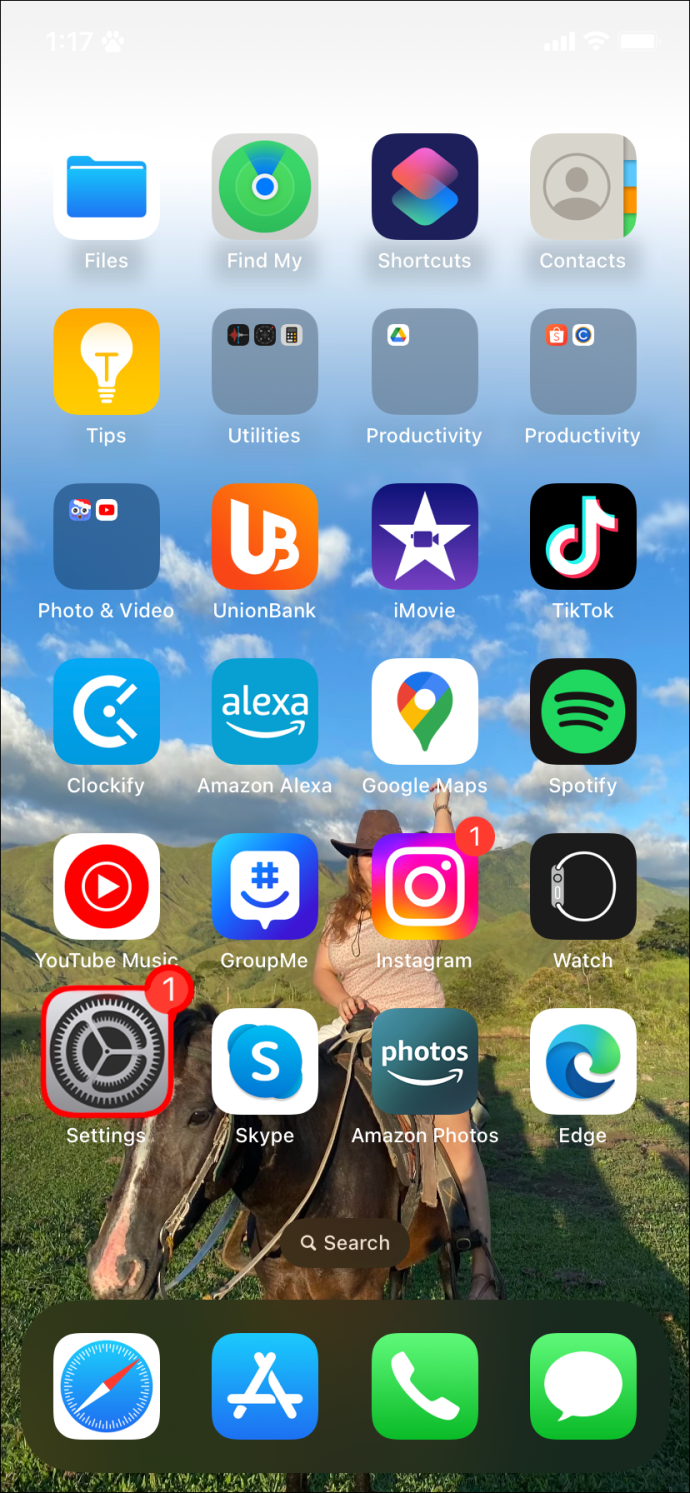Open the Settings app
The height and width of the screenshot is (1493, 690).
coord(106,1061)
